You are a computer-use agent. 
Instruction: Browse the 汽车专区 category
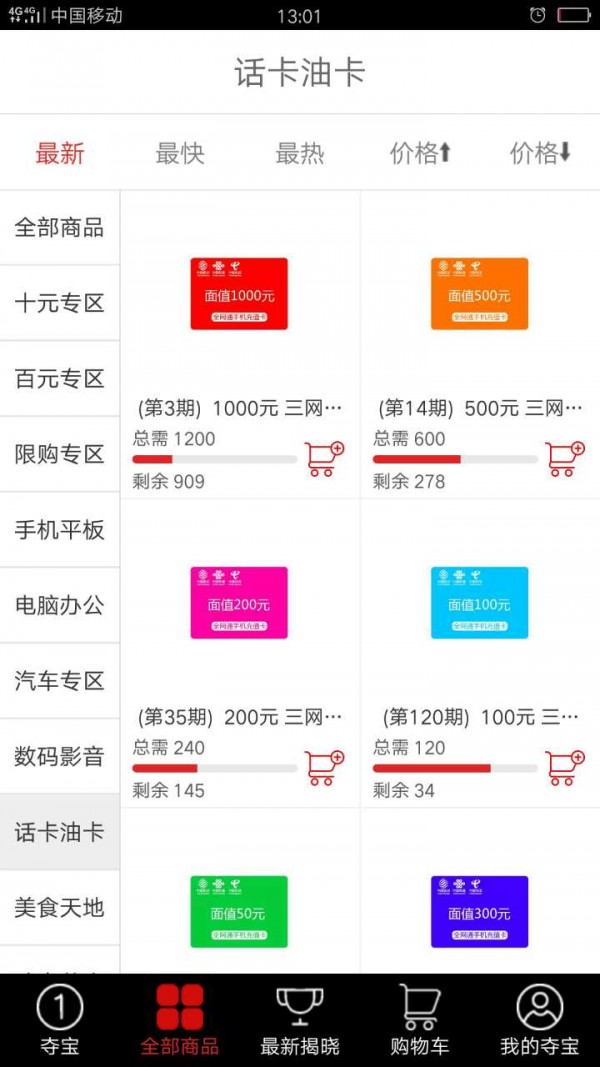click(x=59, y=681)
